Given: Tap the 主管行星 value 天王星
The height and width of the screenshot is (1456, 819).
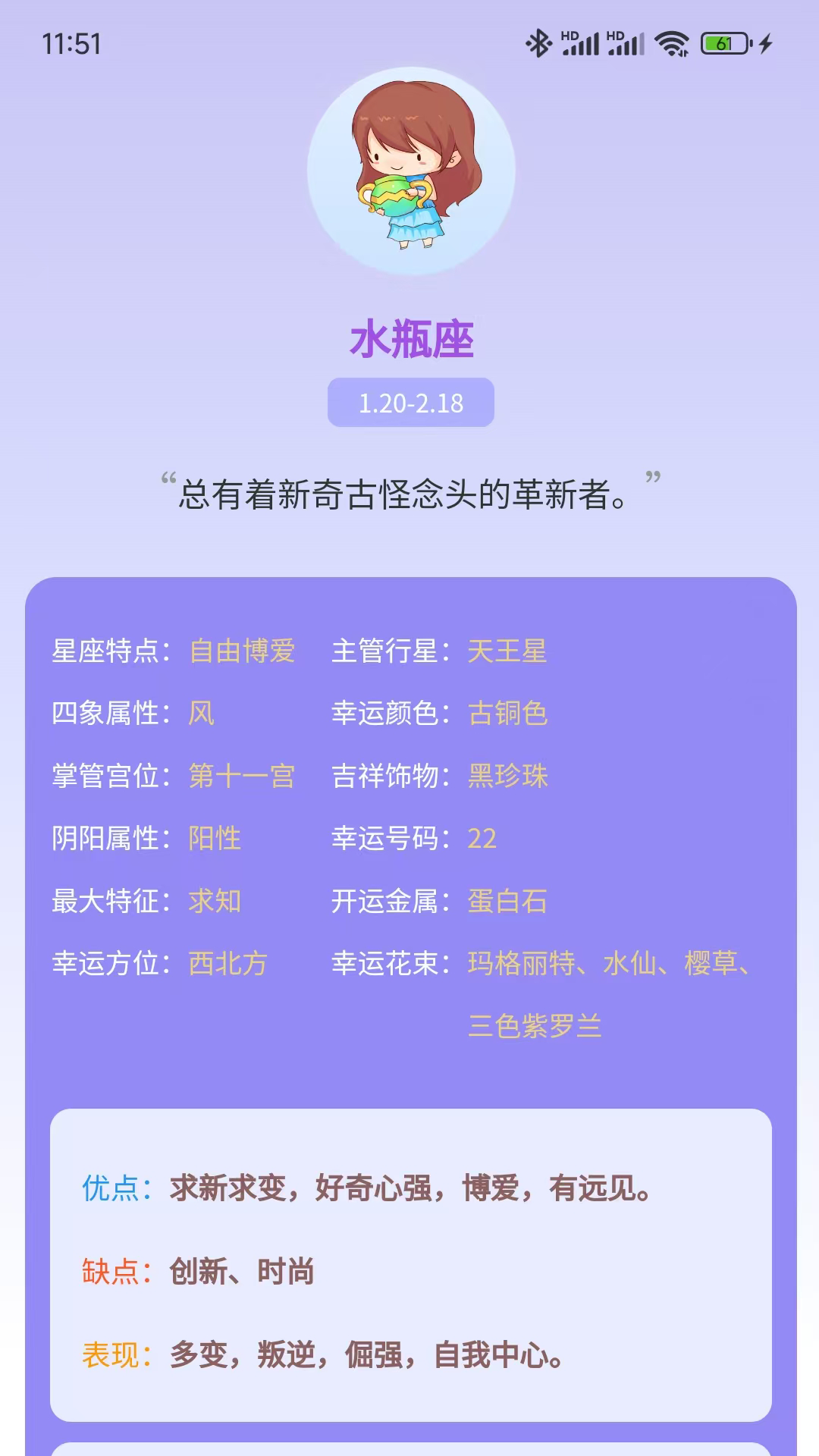Looking at the screenshot, I should point(507,651).
